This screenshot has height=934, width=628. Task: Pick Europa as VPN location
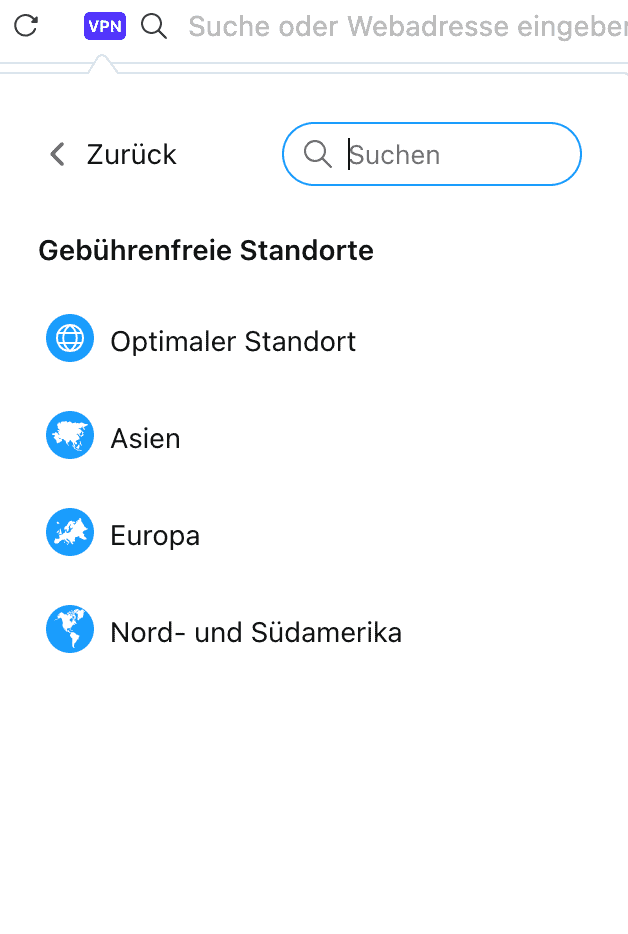click(x=155, y=535)
